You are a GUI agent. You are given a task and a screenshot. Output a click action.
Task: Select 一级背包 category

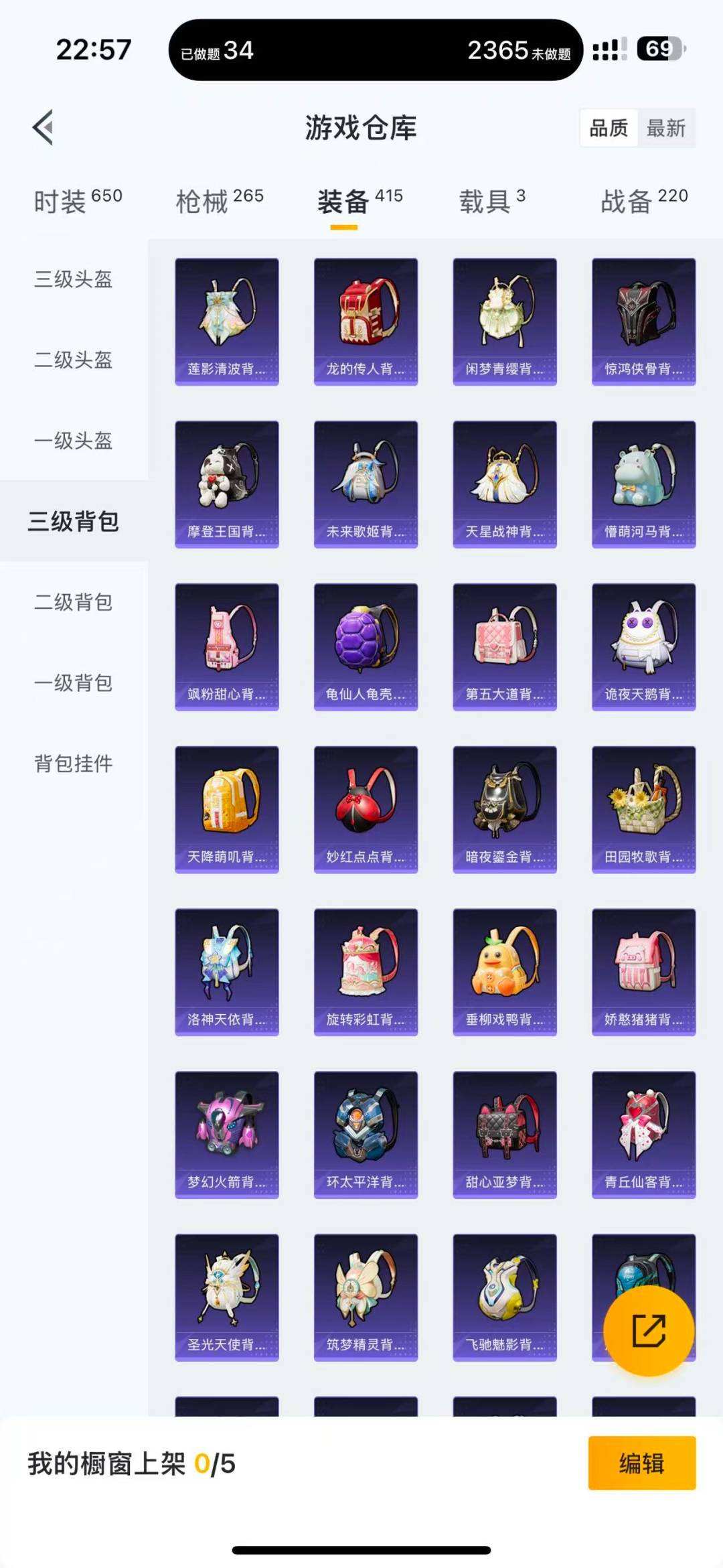[74, 683]
